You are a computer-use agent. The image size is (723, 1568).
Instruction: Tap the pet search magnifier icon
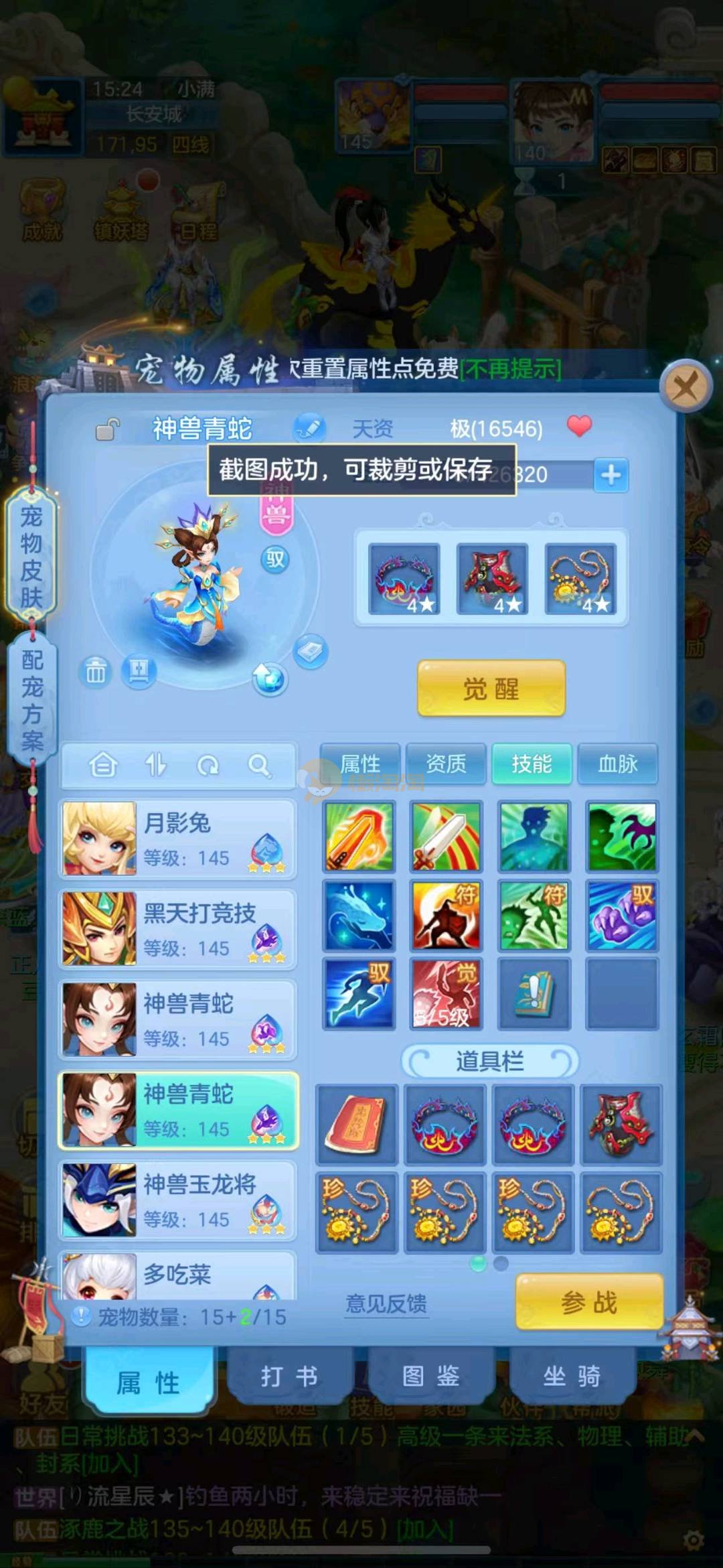pos(259,765)
